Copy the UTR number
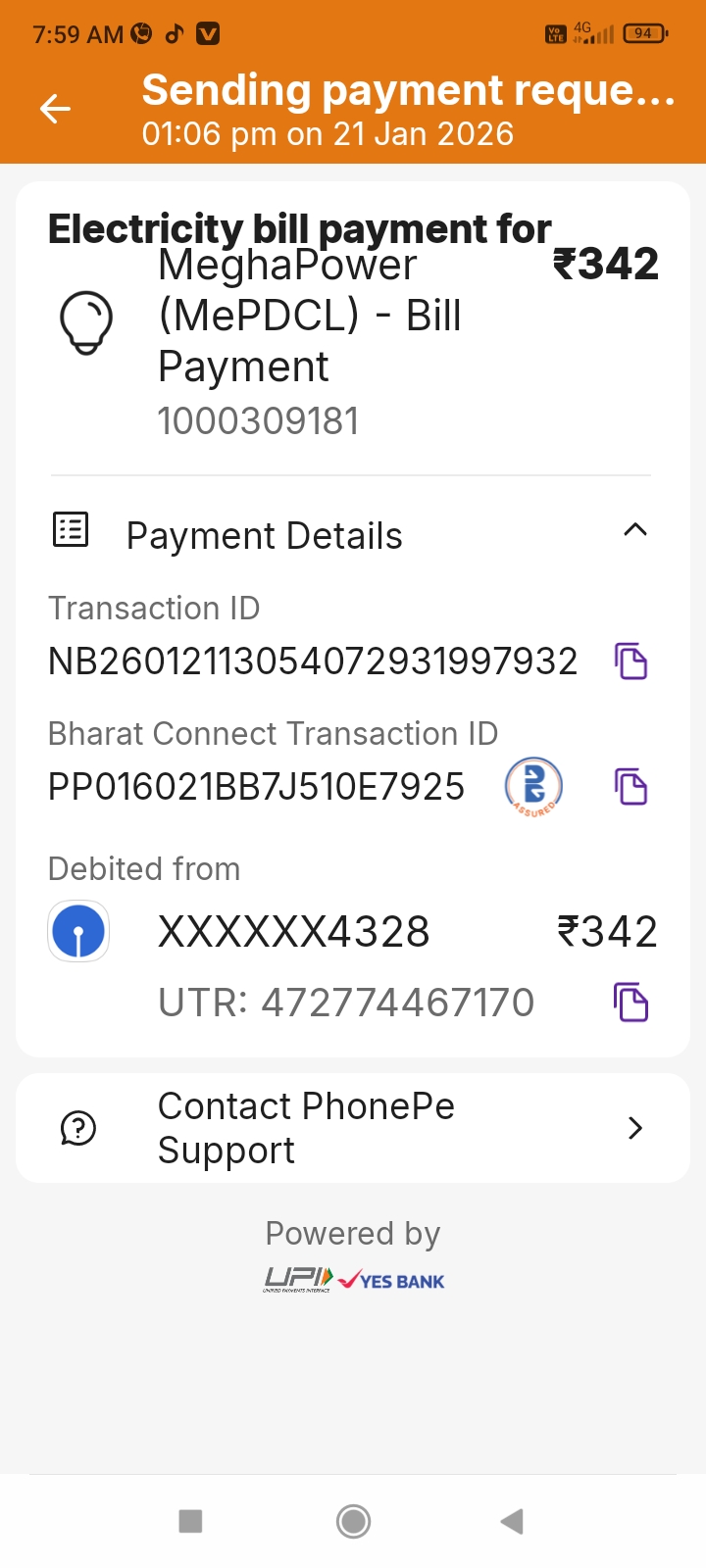 630,1002
